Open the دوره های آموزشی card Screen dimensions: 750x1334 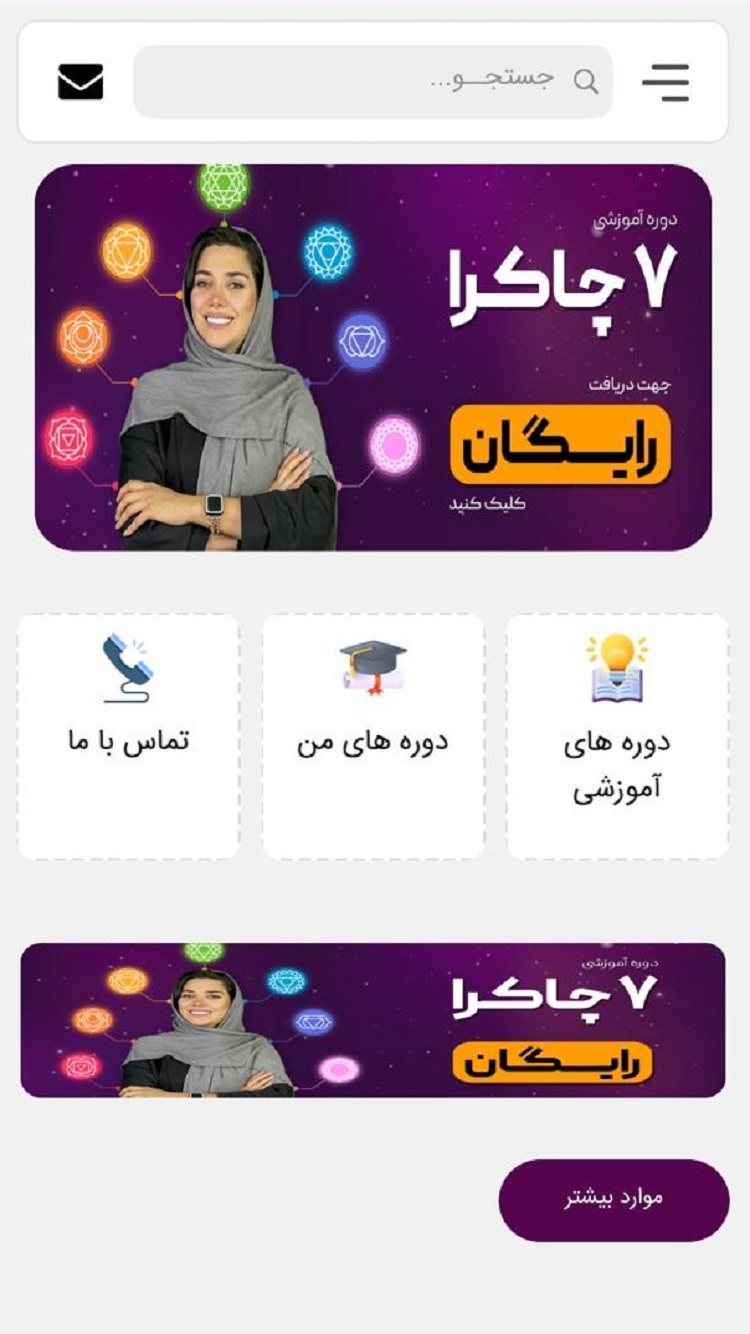pyautogui.click(x=617, y=736)
